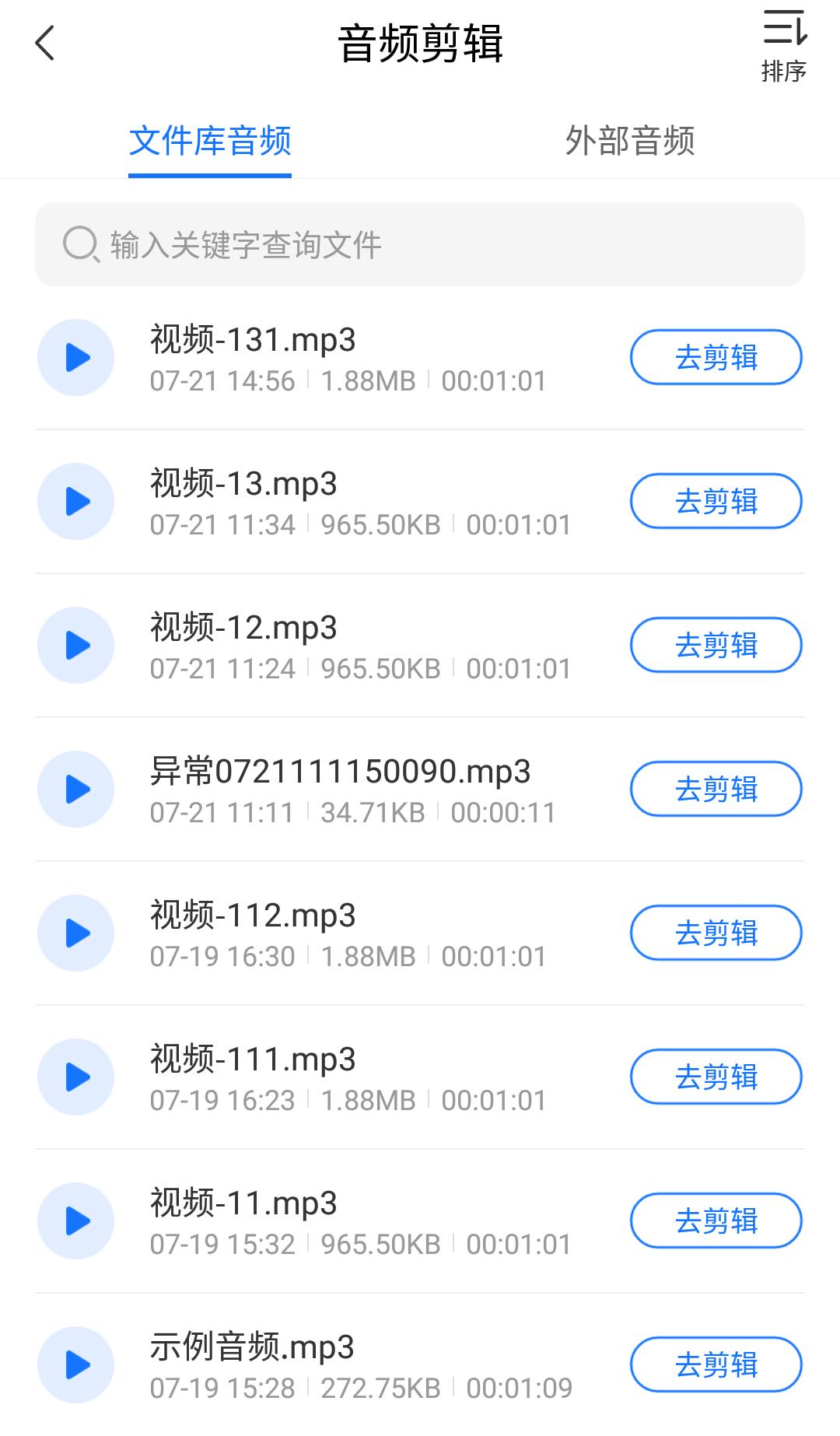The height and width of the screenshot is (1436, 840).
Task: Tap 去剪辑 for 视频-11.mp3
Action: point(715,1221)
